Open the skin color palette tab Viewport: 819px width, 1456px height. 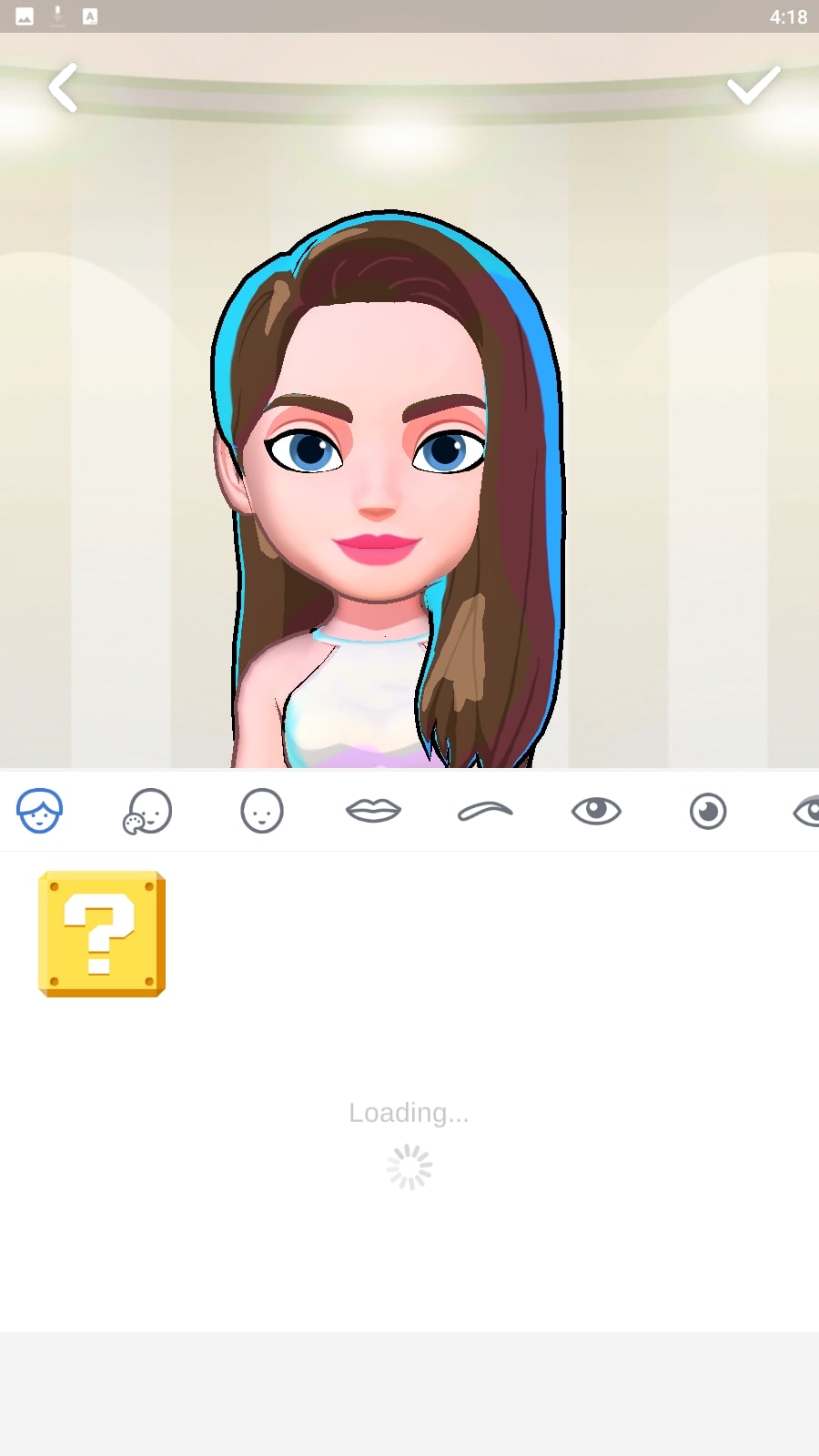click(x=147, y=811)
